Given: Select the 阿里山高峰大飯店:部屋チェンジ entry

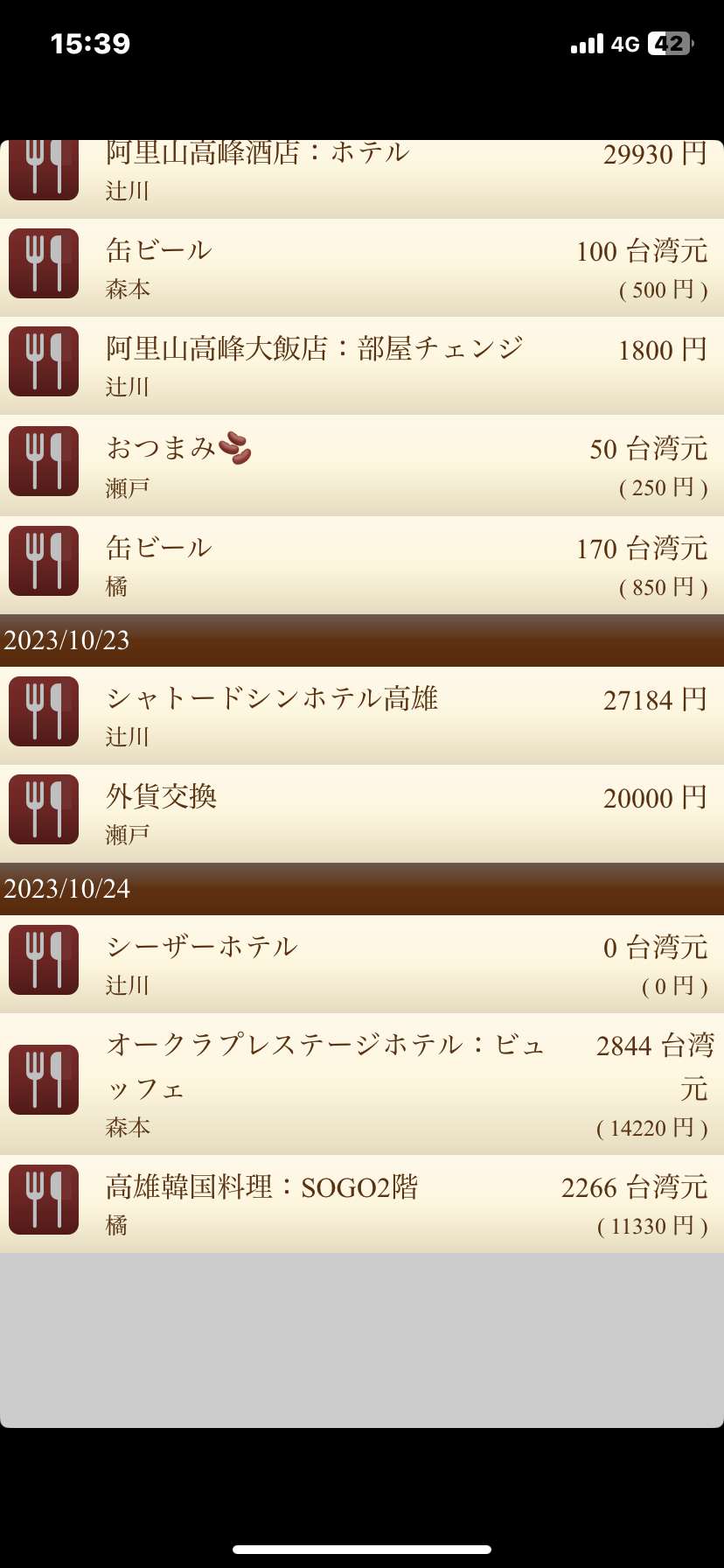Looking at the screenshot, I should (362, 366).
